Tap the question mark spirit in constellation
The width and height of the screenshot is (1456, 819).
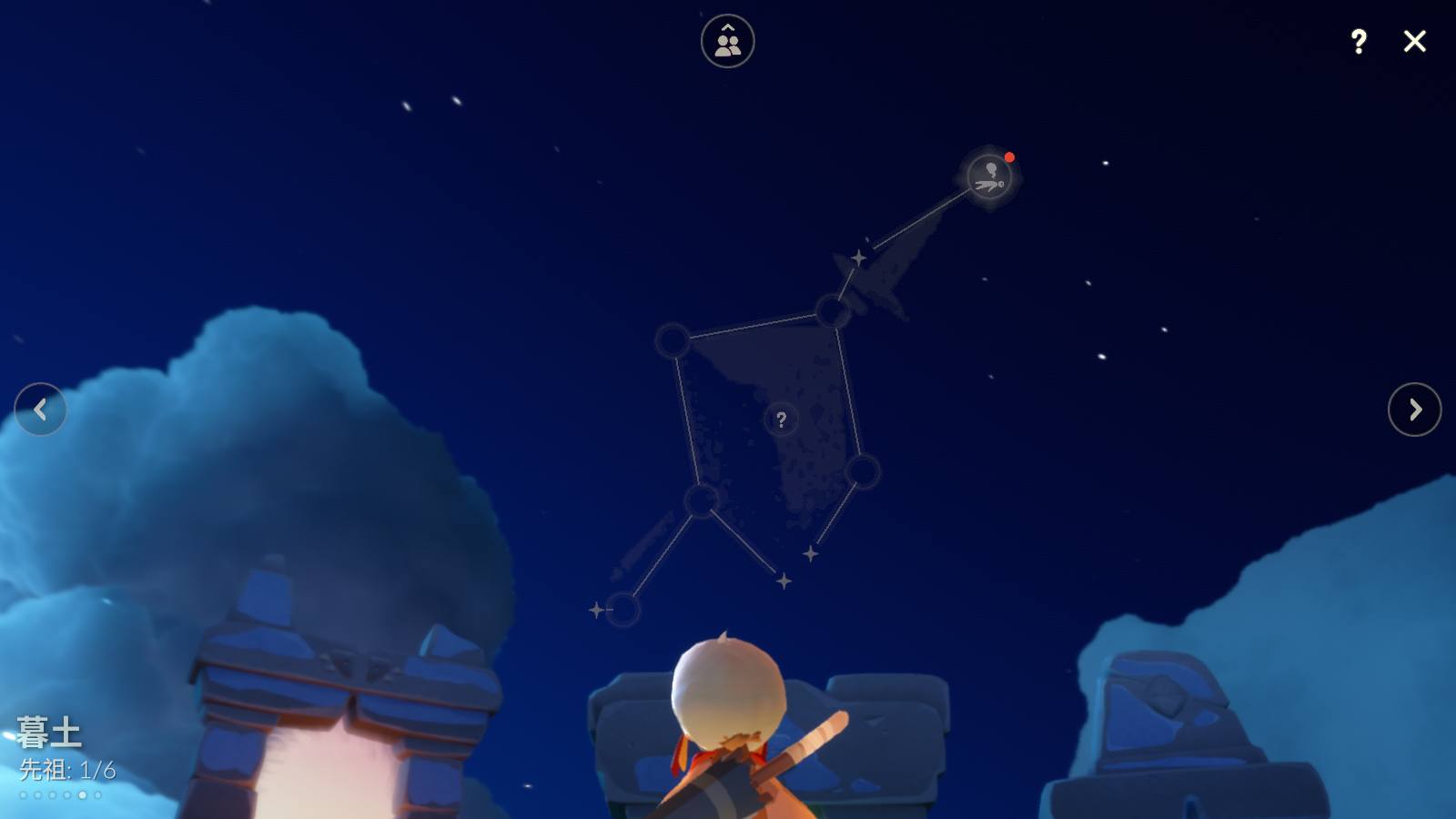tap(781, 420)
